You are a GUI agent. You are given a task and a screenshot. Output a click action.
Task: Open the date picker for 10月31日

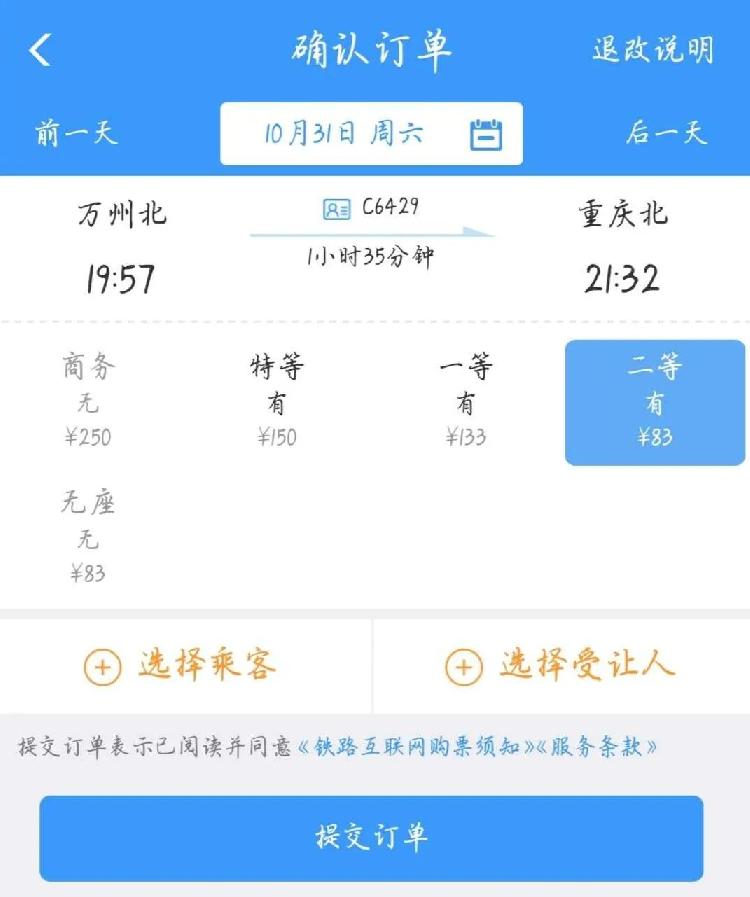[x=371, y=134]
